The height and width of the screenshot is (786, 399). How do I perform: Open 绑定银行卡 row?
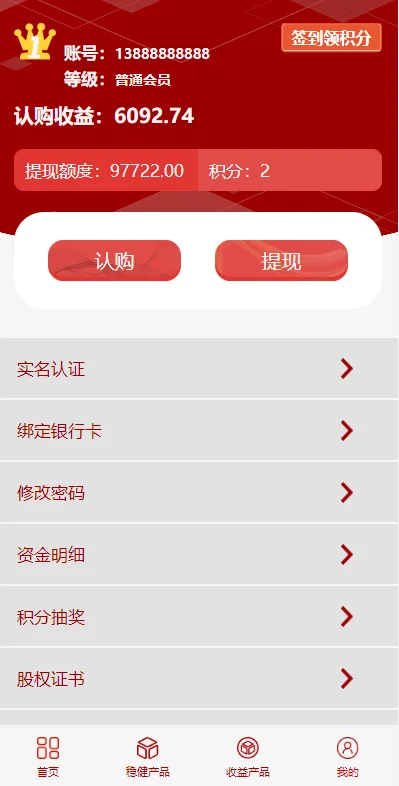(x=199, y=431)
